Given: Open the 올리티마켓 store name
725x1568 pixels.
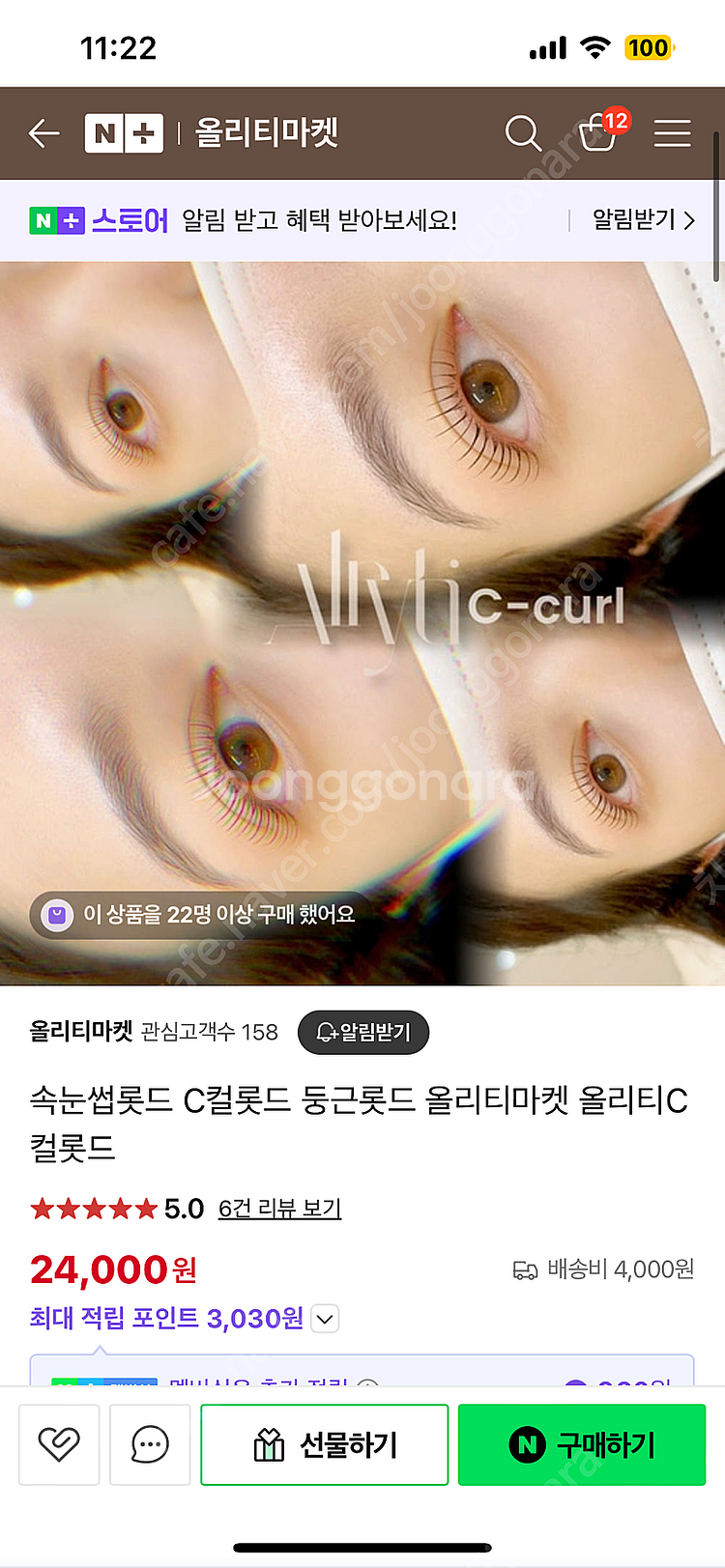Looking at the screenshot, I should click(81, 1031).
